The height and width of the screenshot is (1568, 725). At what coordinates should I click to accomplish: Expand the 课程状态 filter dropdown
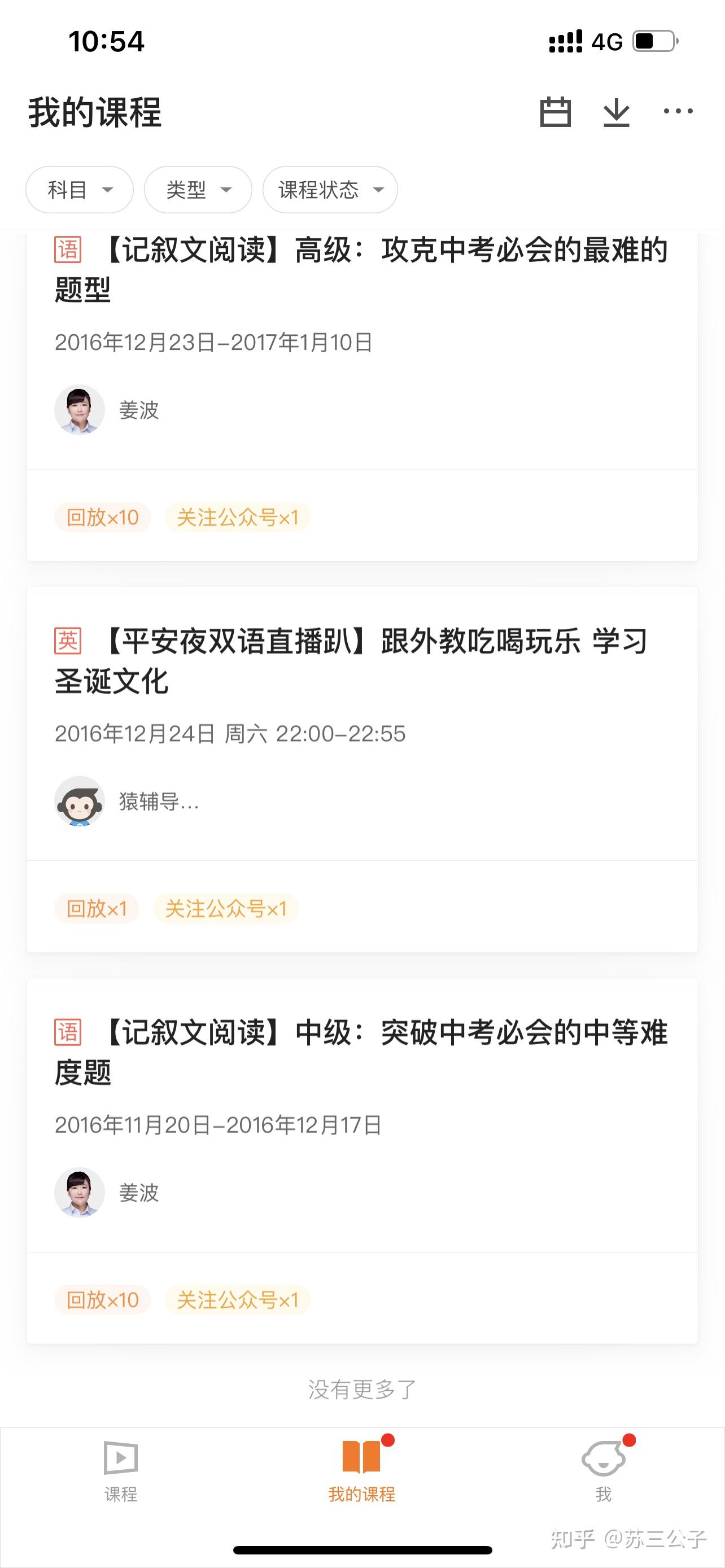(x=330, y=190)
